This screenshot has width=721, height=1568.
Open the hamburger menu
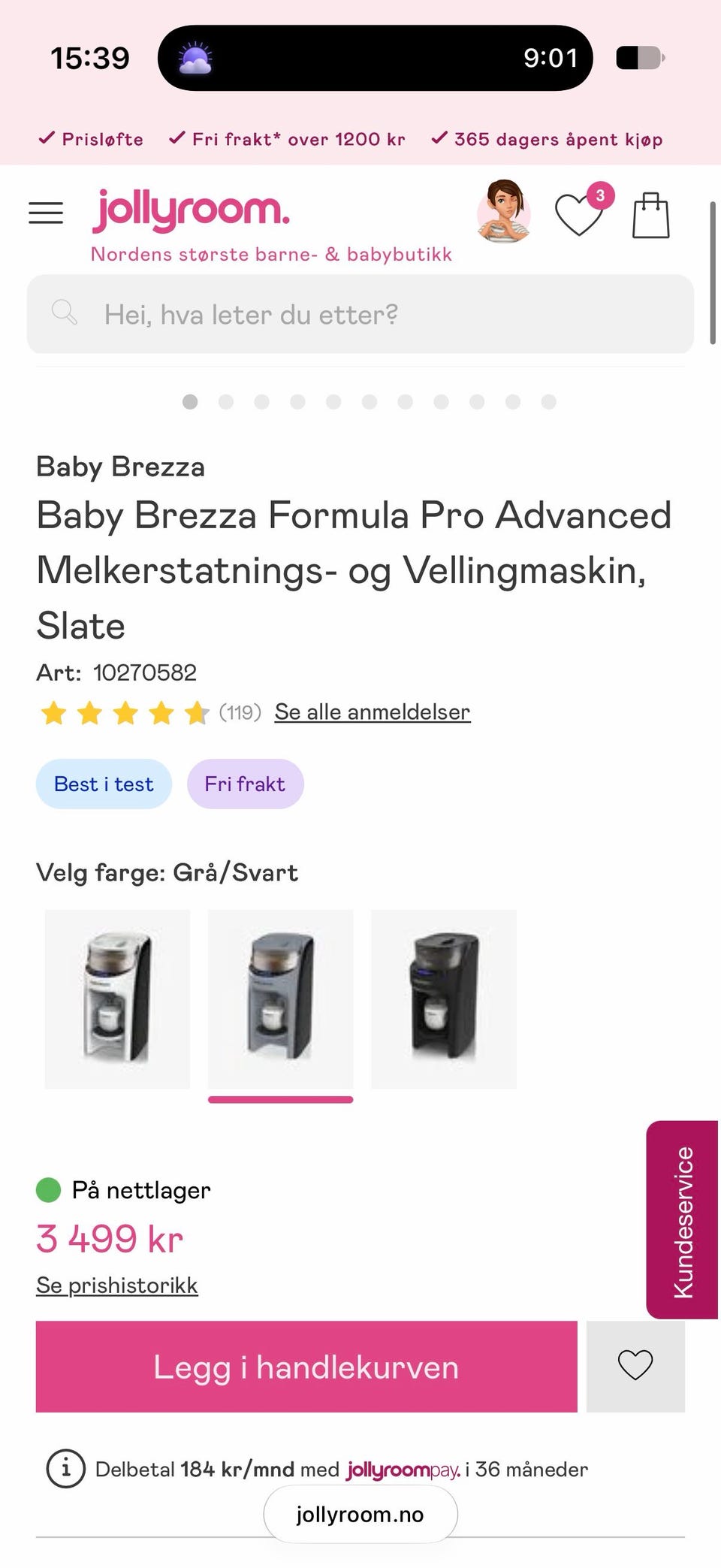(46, 213)
